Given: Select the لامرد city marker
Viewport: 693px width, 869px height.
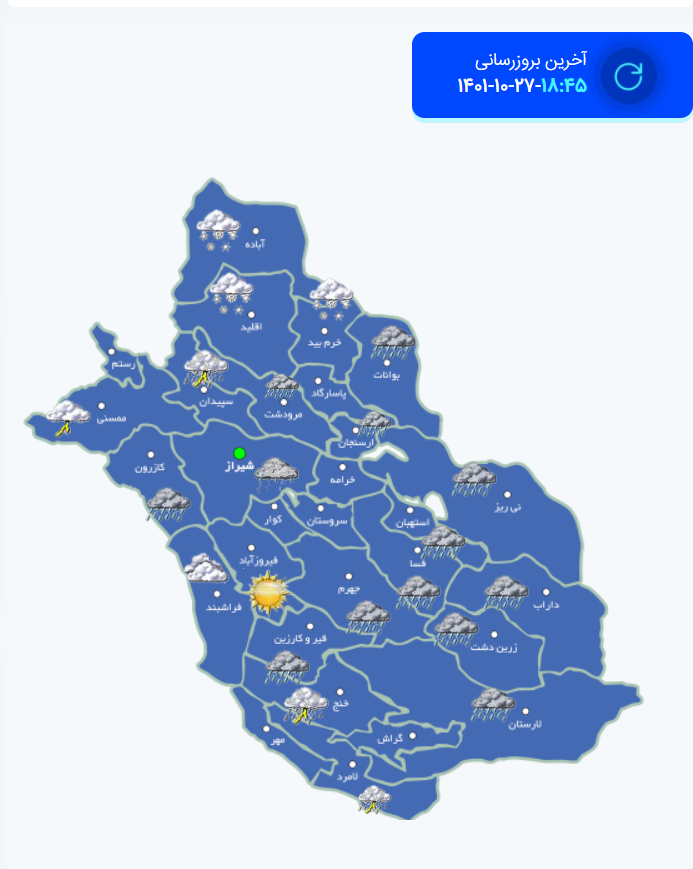Looking at the screenshot, I should click(x=352, y=764).
